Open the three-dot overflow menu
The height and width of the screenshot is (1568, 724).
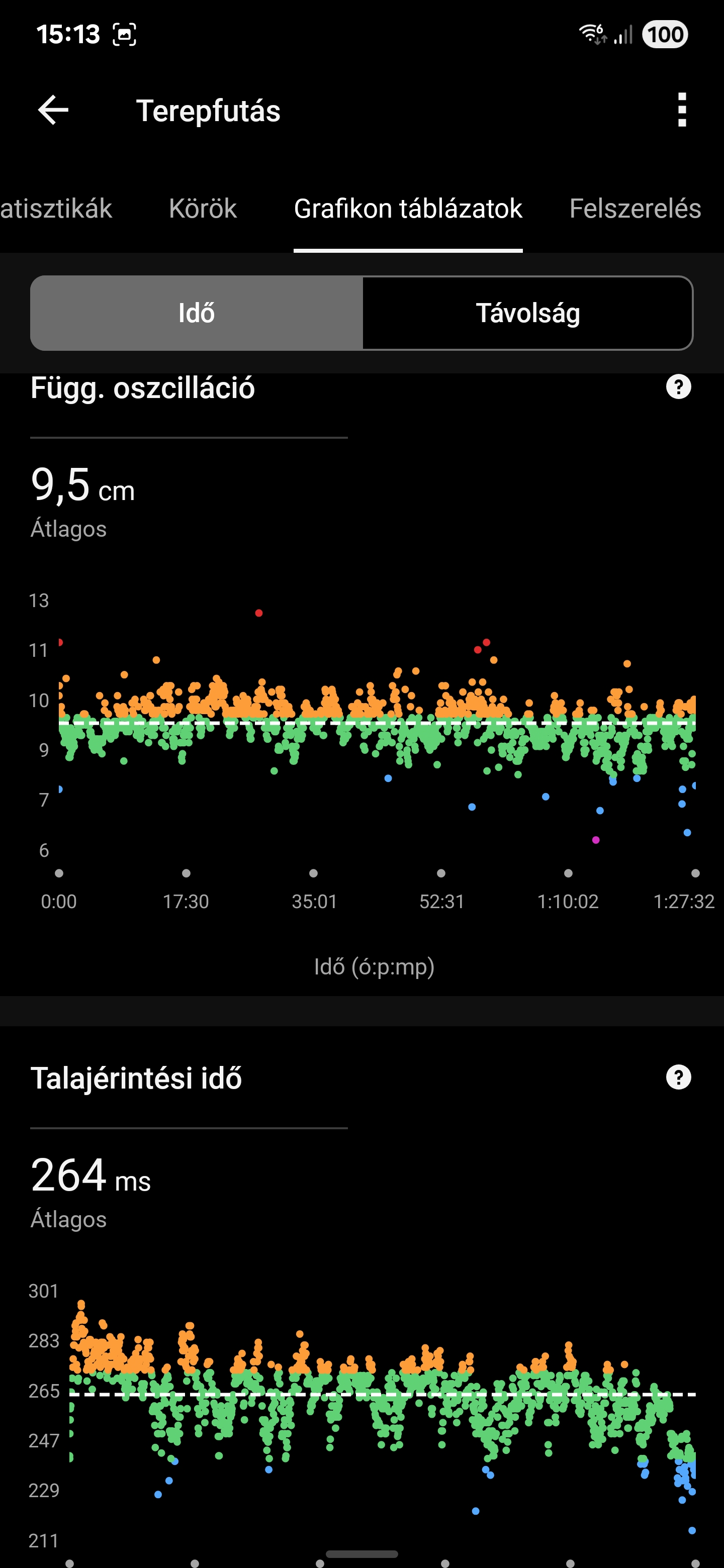coord(682,110)
